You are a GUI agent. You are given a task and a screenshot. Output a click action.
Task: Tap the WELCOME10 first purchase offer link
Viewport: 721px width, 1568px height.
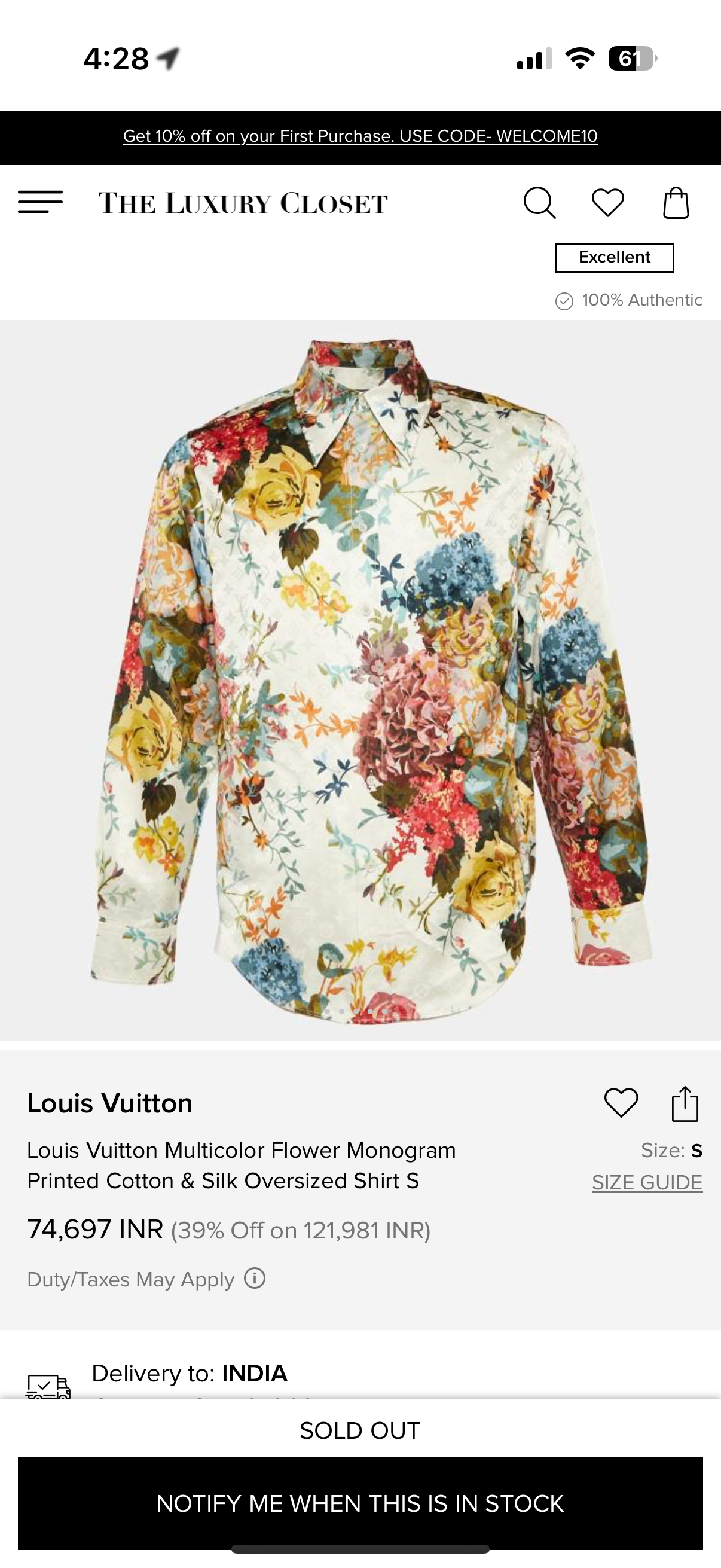tap(360, 136)
